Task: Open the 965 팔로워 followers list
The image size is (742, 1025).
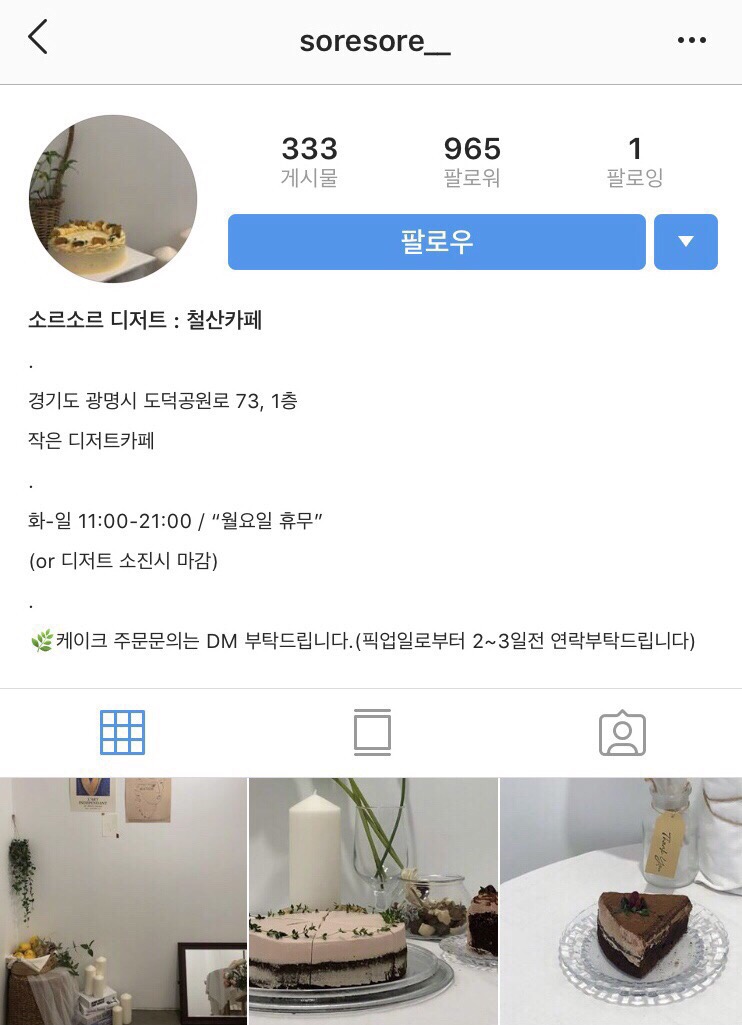Action: coord(472,162)
